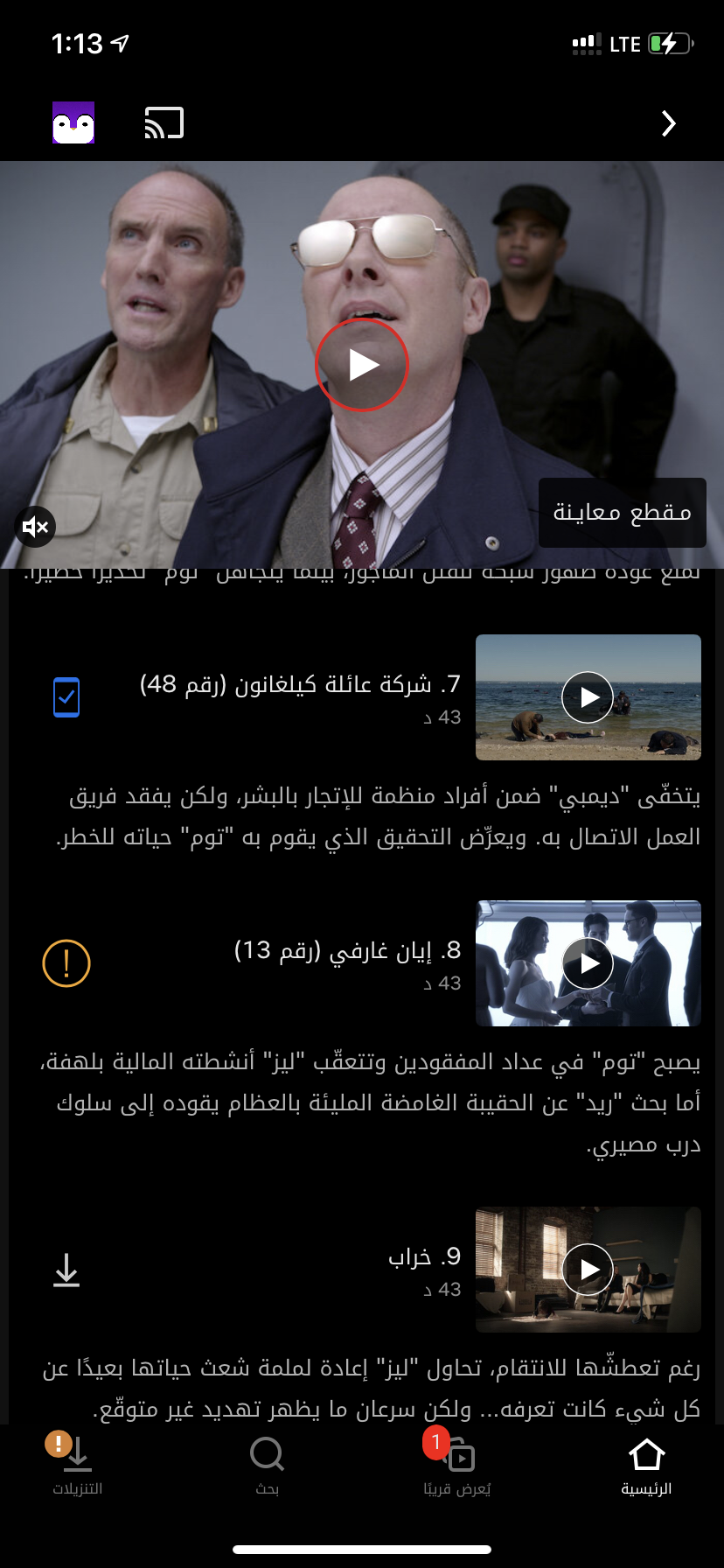Image resolution: width=724 pixels, height=1568 pixels.
Task: Tap the download error icon for episode 8
Action: click(x=66, y=962)
